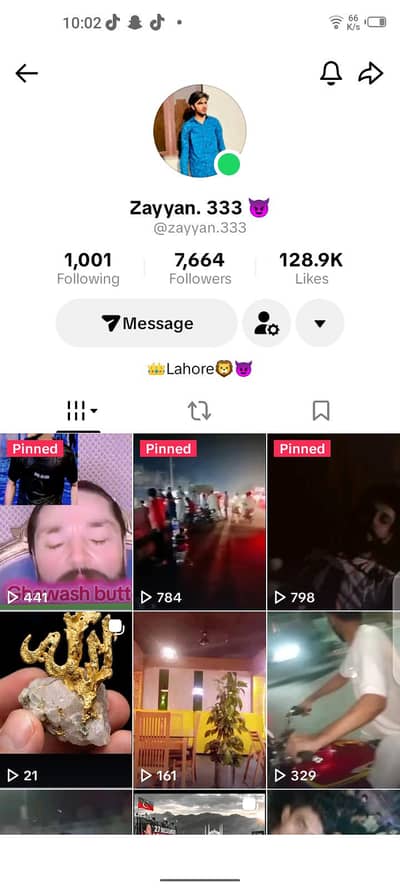
Task: Open the pinned video with 441 views
Action: pos(66,522)
